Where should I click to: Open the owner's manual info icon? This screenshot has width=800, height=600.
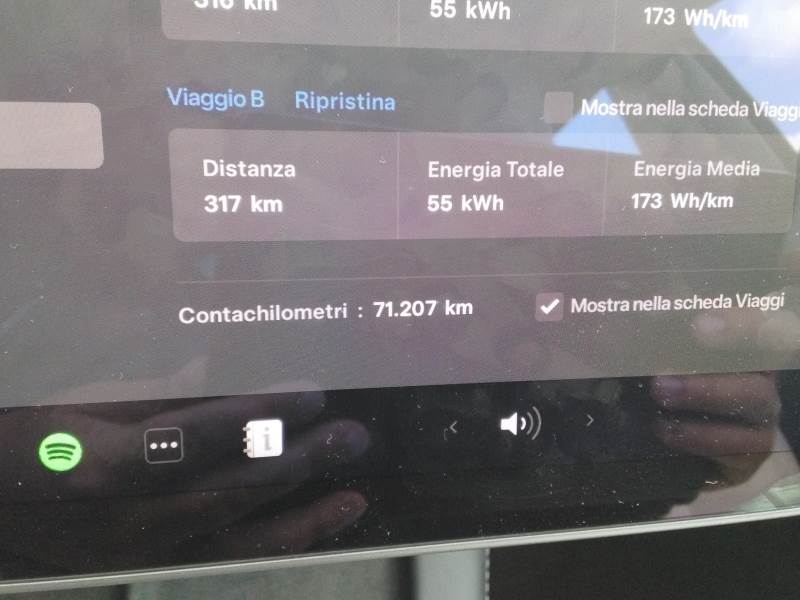click(x=263, y=438)
